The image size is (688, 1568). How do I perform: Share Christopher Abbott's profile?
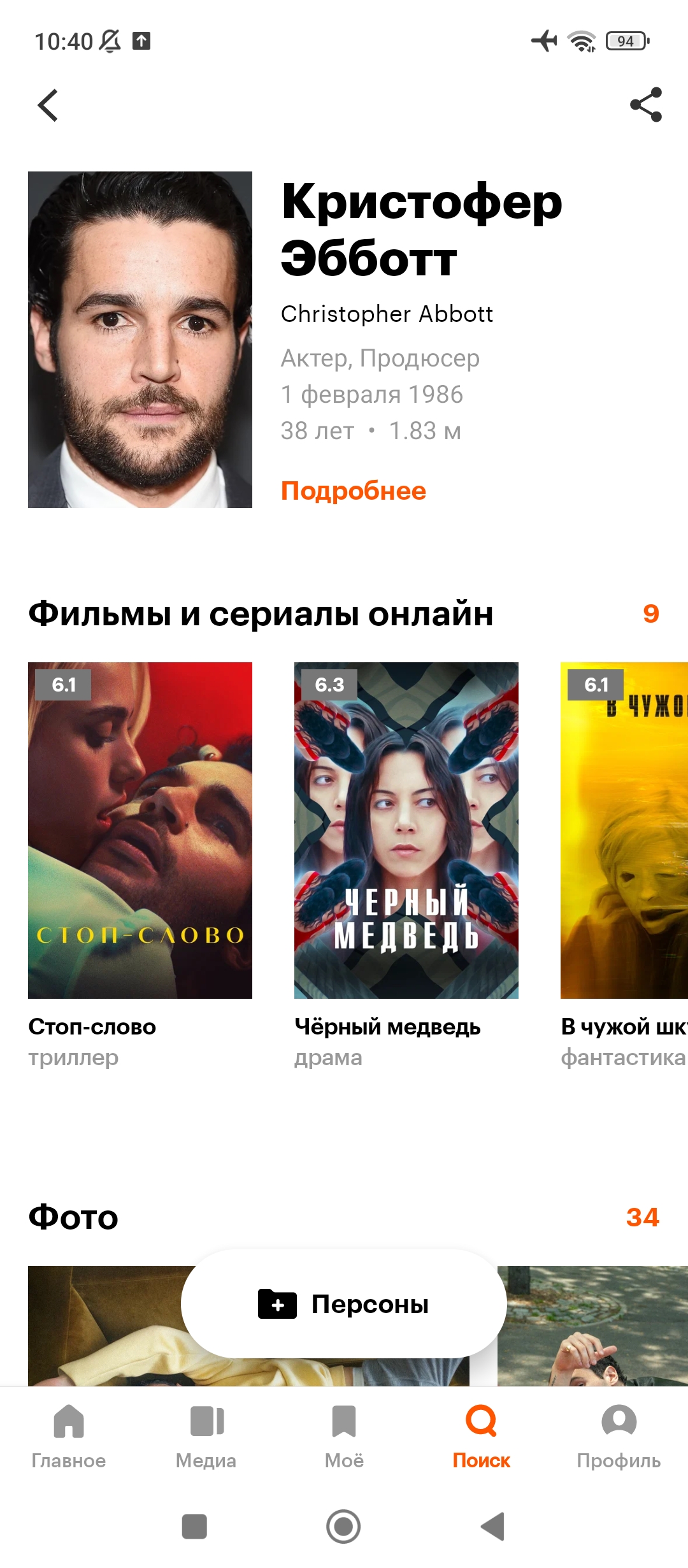click(646, 105)
